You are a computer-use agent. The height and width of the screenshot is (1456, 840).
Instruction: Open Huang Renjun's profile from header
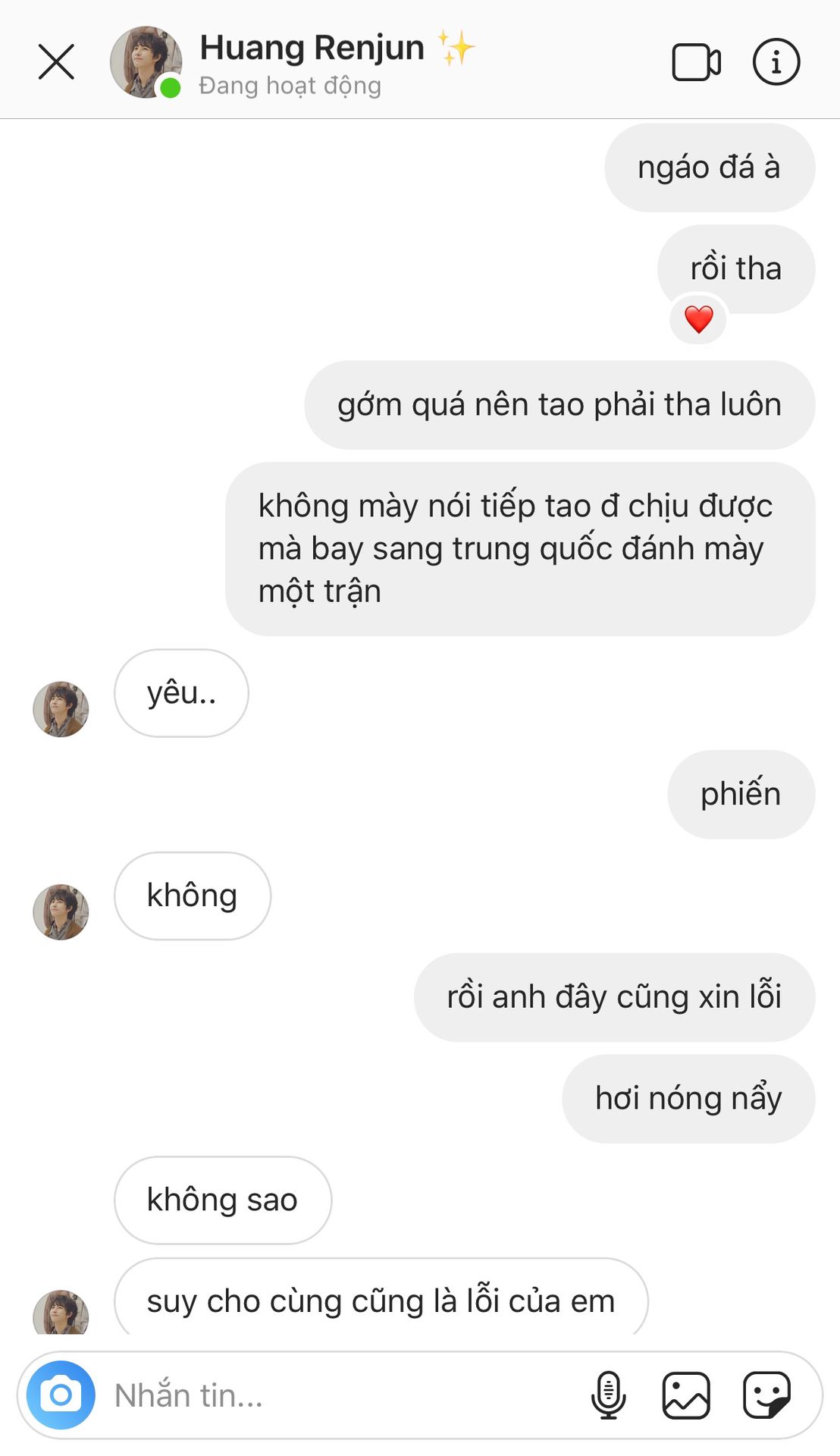click(x=311, y=62)
